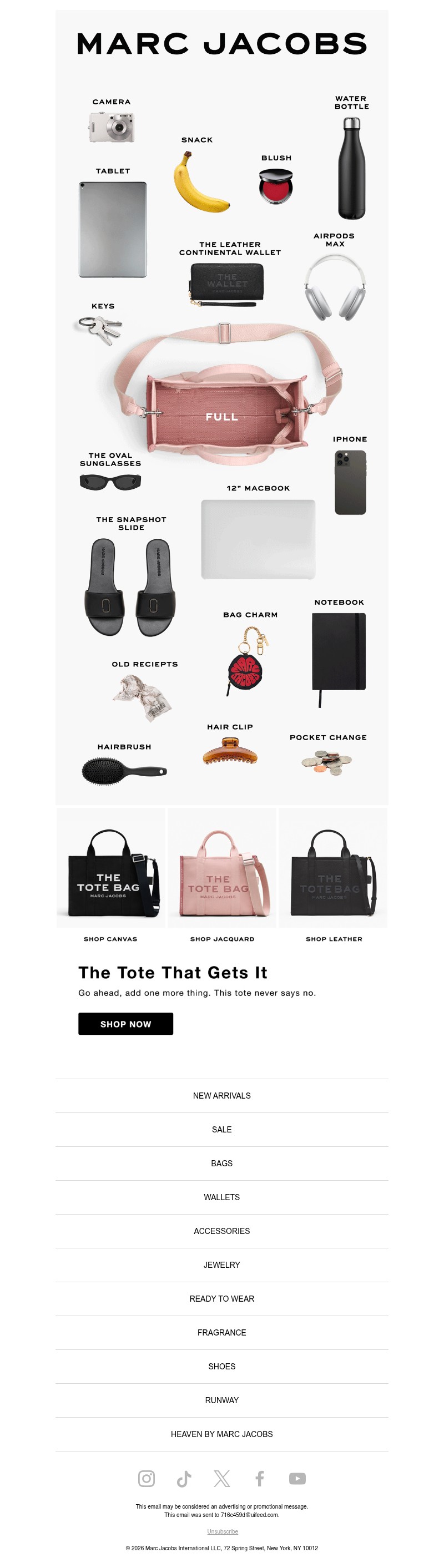Screen dimensions: 444x1568
Task: Open Heaven by Marc Jacobs
Action: point(221,1434)
